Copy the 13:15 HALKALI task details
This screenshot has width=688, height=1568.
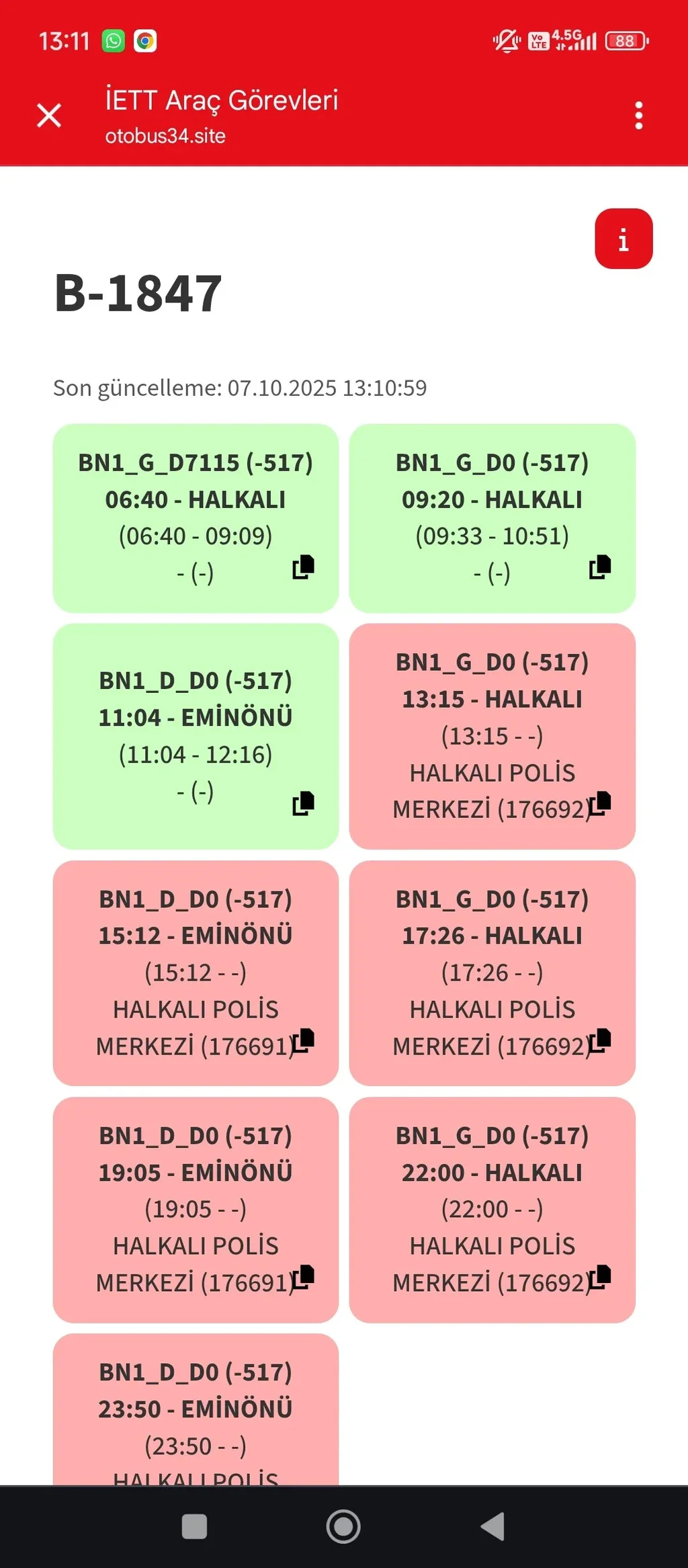pyautogui.click(x=599, y=803)
